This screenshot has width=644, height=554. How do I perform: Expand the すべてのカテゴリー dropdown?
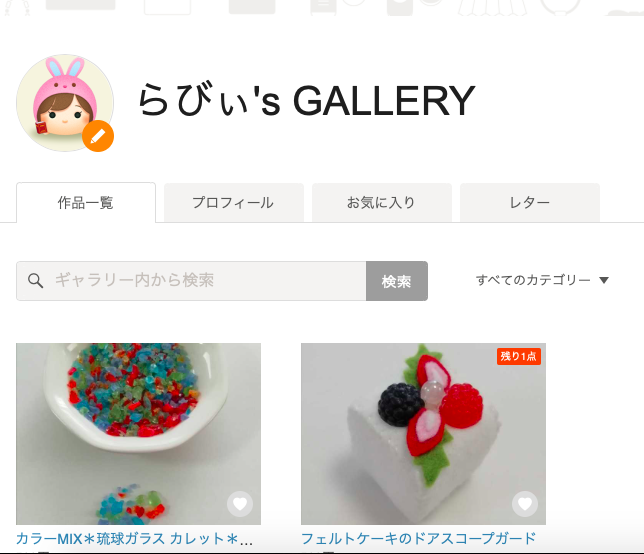coord(542,281)
